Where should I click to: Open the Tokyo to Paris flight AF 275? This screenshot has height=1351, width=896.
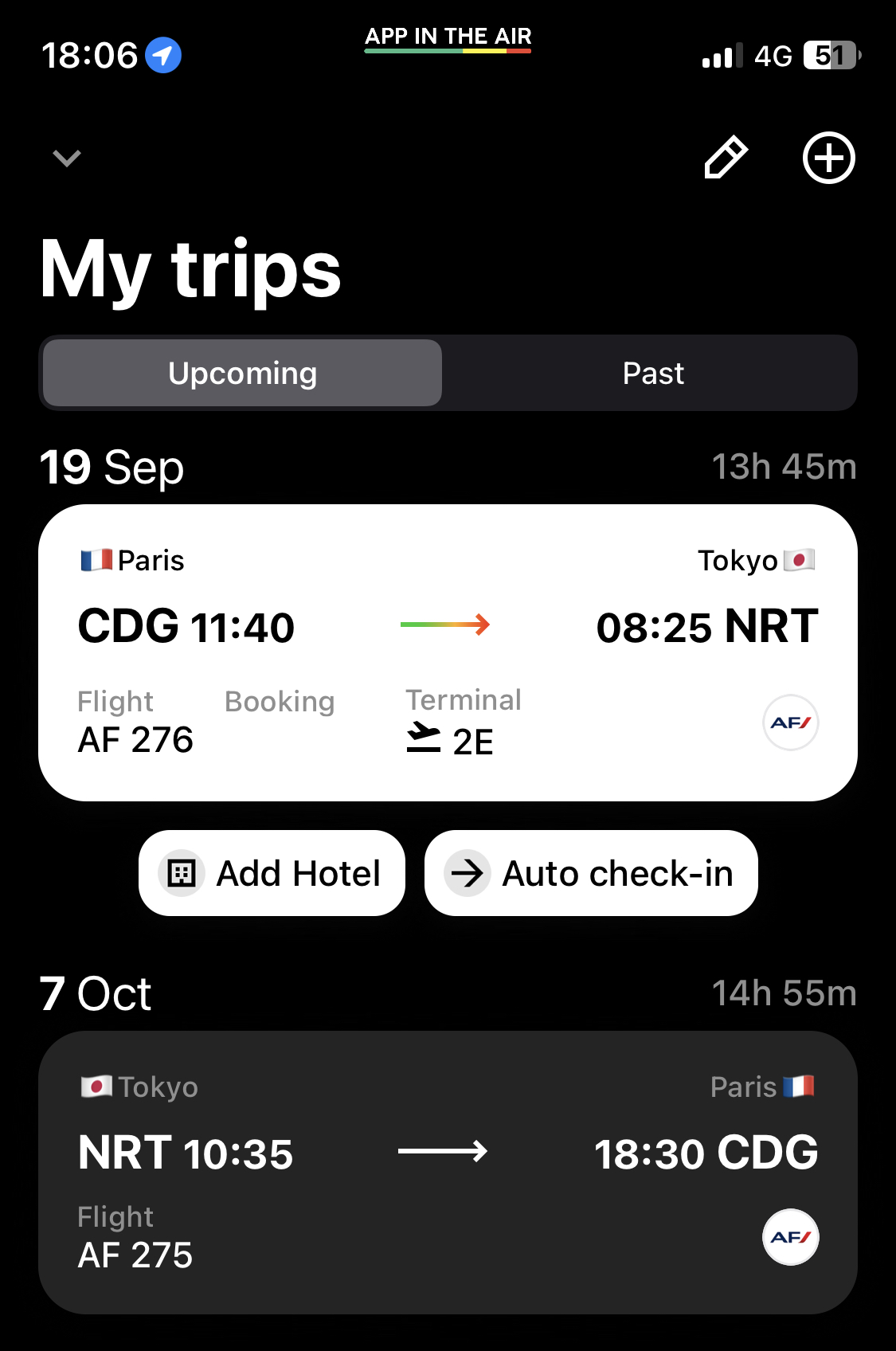[x=448, y=1172]
